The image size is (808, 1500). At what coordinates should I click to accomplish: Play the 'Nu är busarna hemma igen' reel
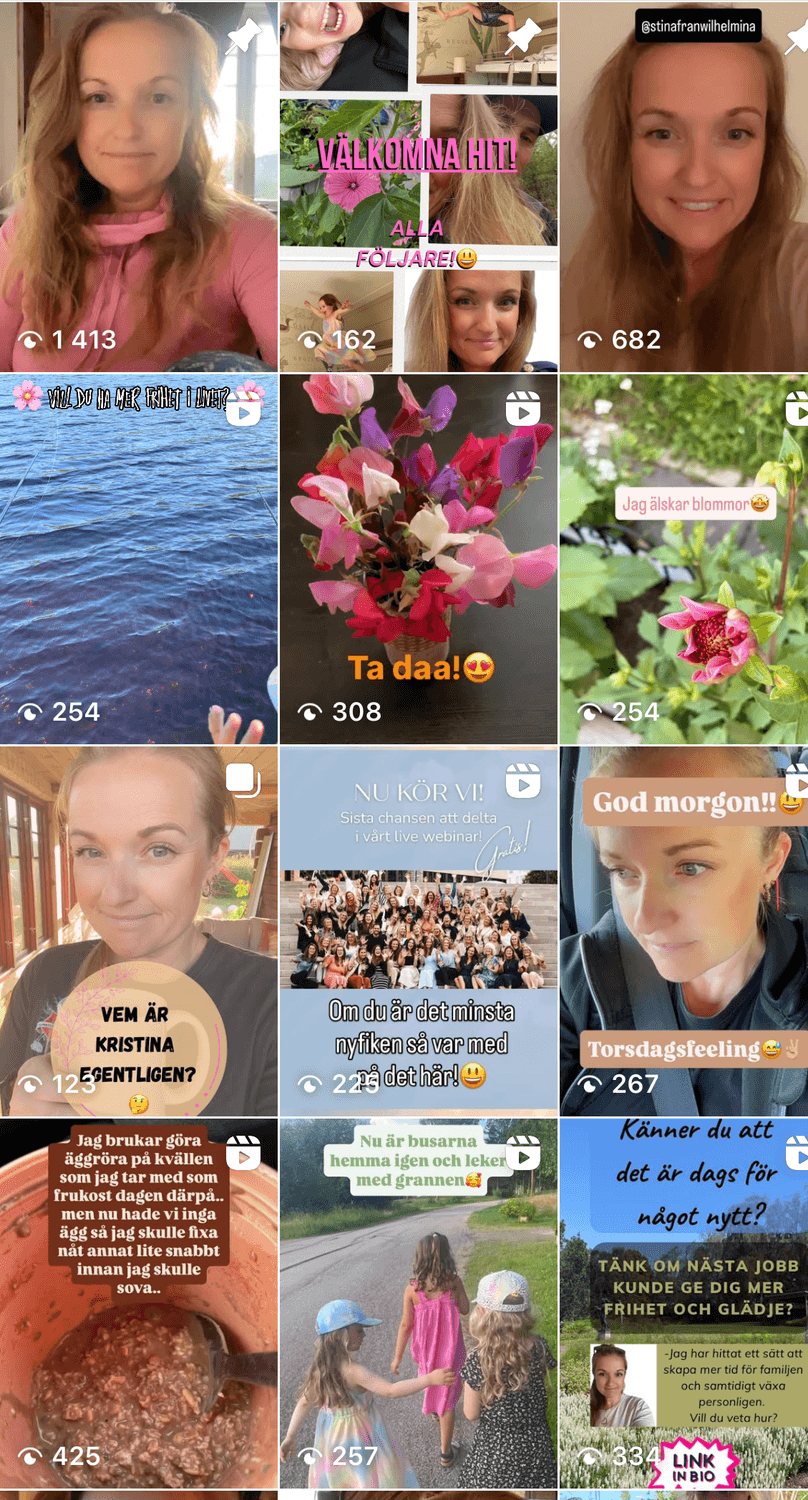click(418, 1303)
